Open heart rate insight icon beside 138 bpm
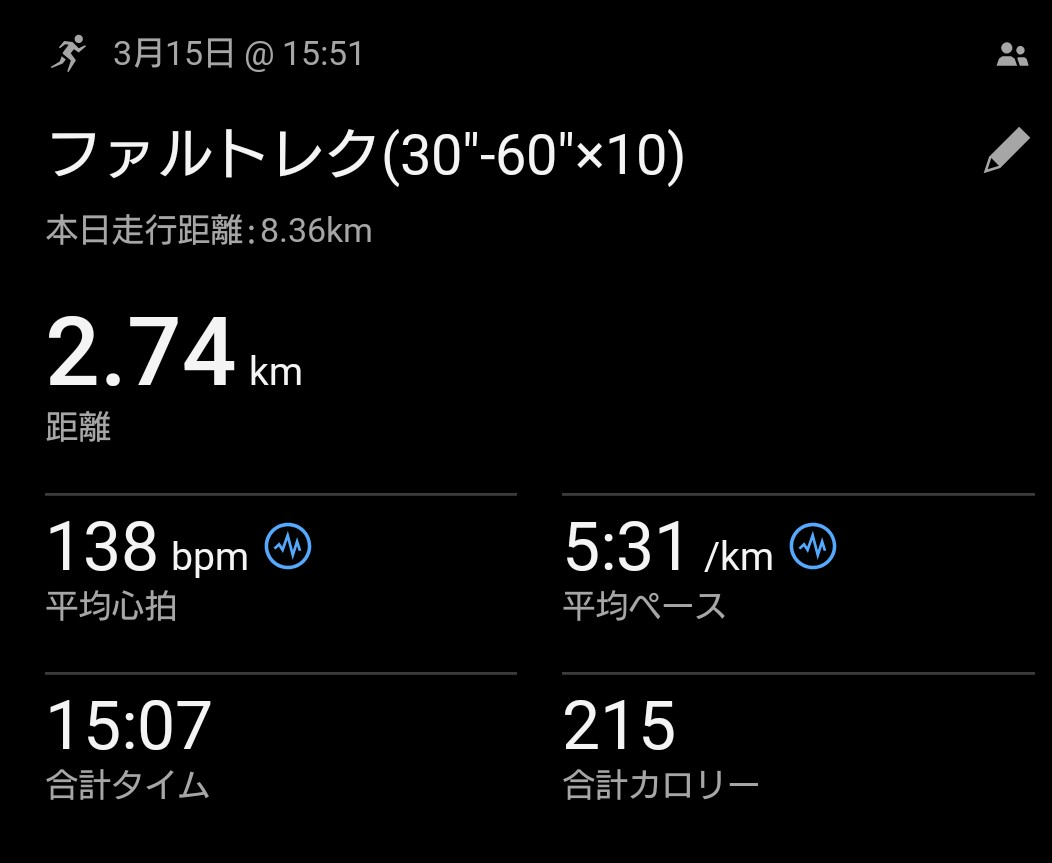The height and width of the screenshot is (863, 1052). pyautogui.click(x=288, y=546)
